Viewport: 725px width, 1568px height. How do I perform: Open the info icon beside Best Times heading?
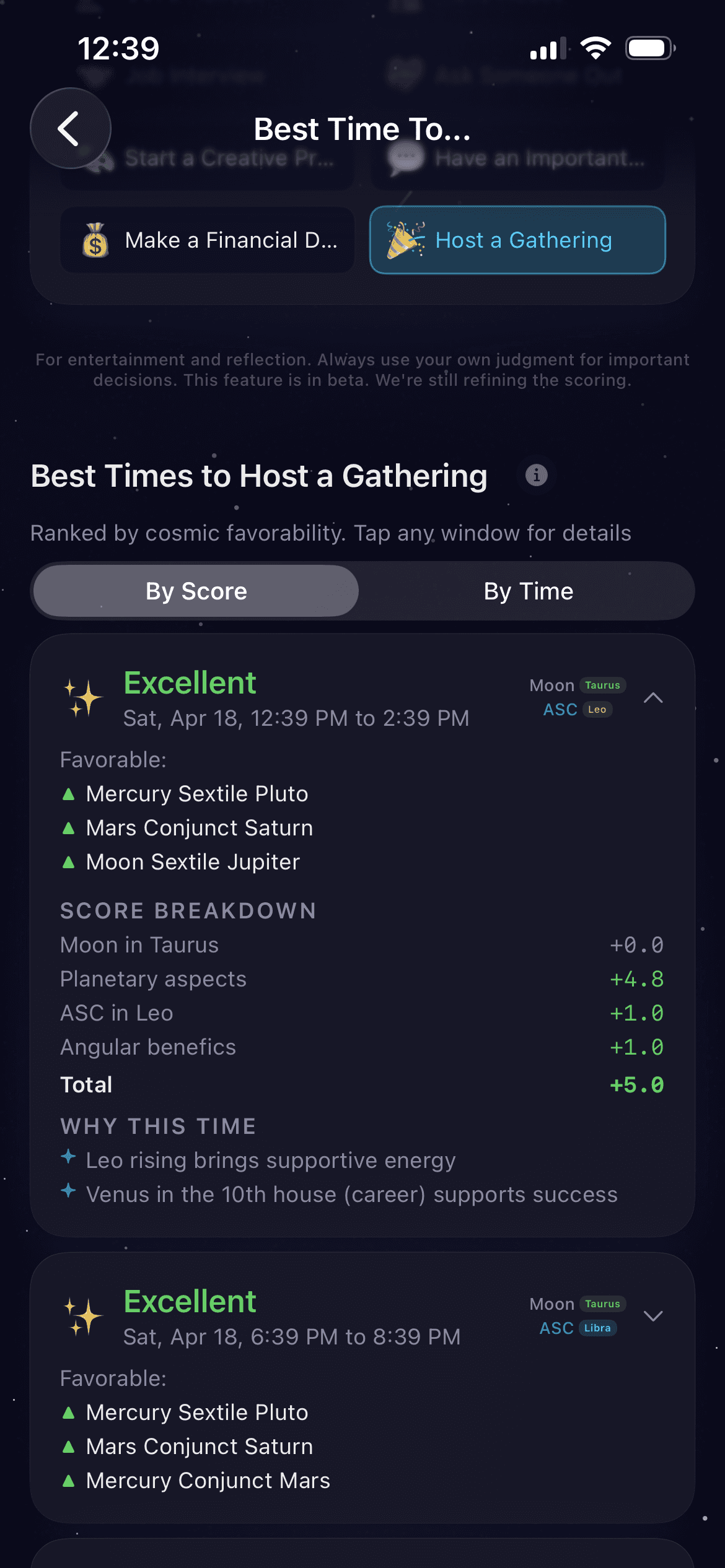pyautogui.click(x=536, y=476)
